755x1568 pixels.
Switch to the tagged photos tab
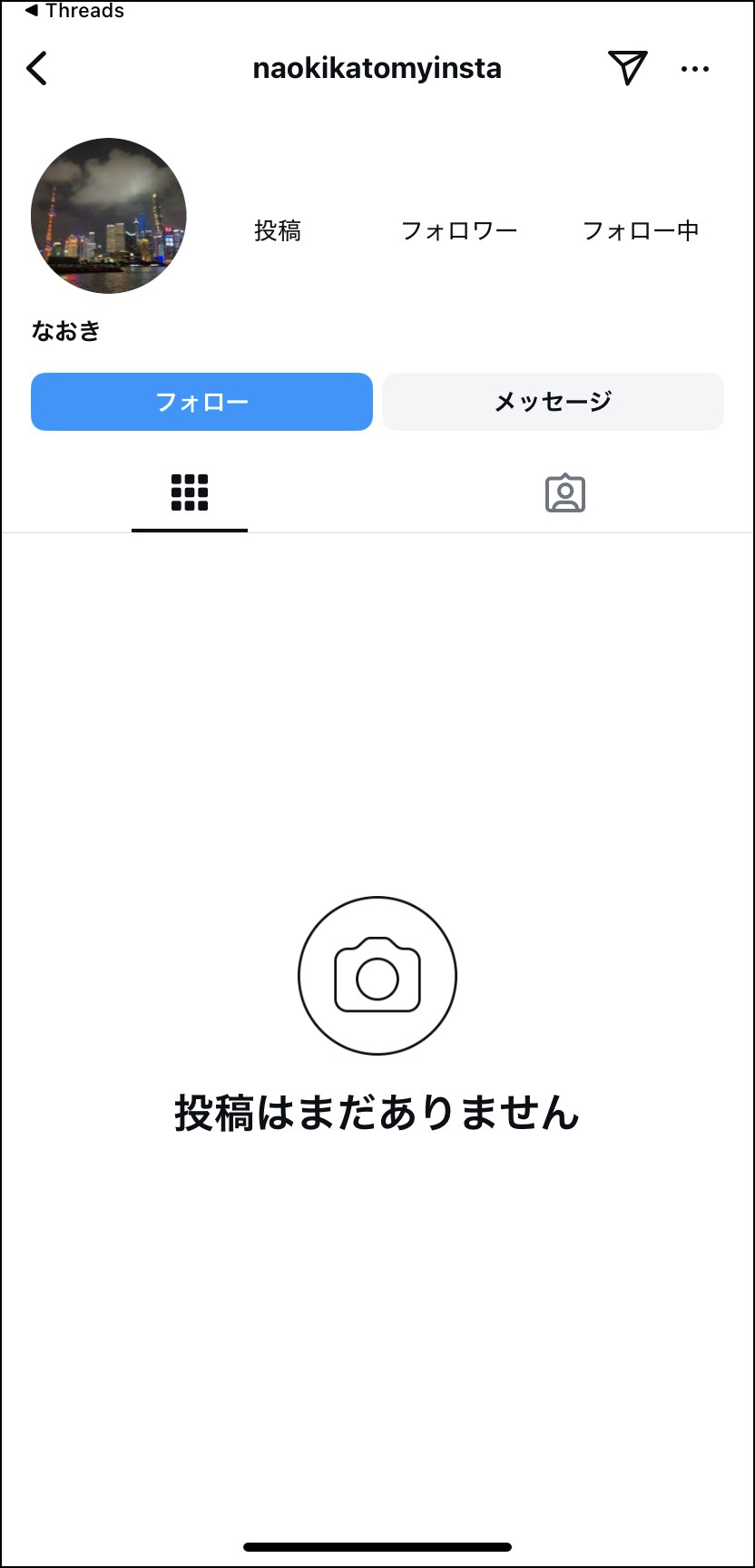click(x=564, y=493)
